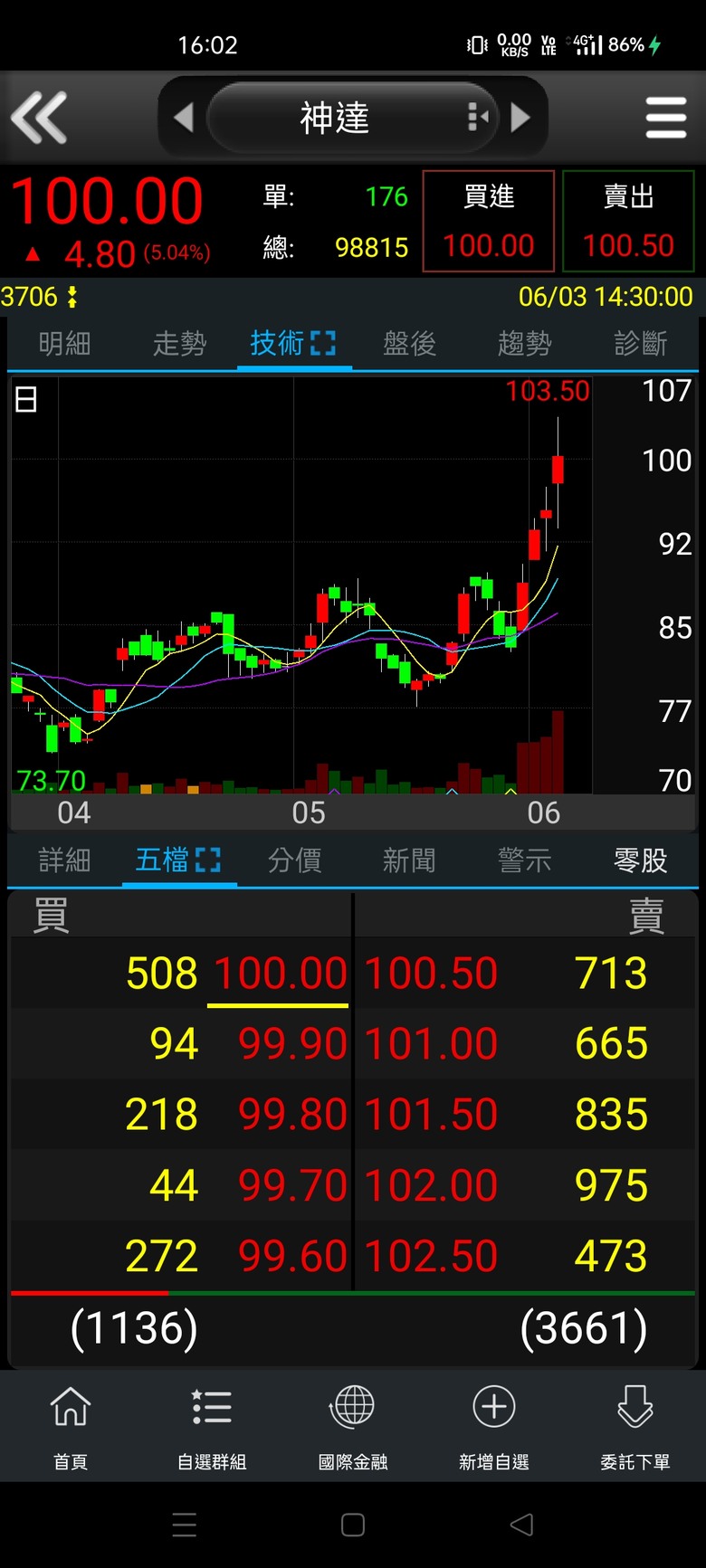706x1568 pixels.
Task: Open the 分價 tab
Action: tap(294, 860)
